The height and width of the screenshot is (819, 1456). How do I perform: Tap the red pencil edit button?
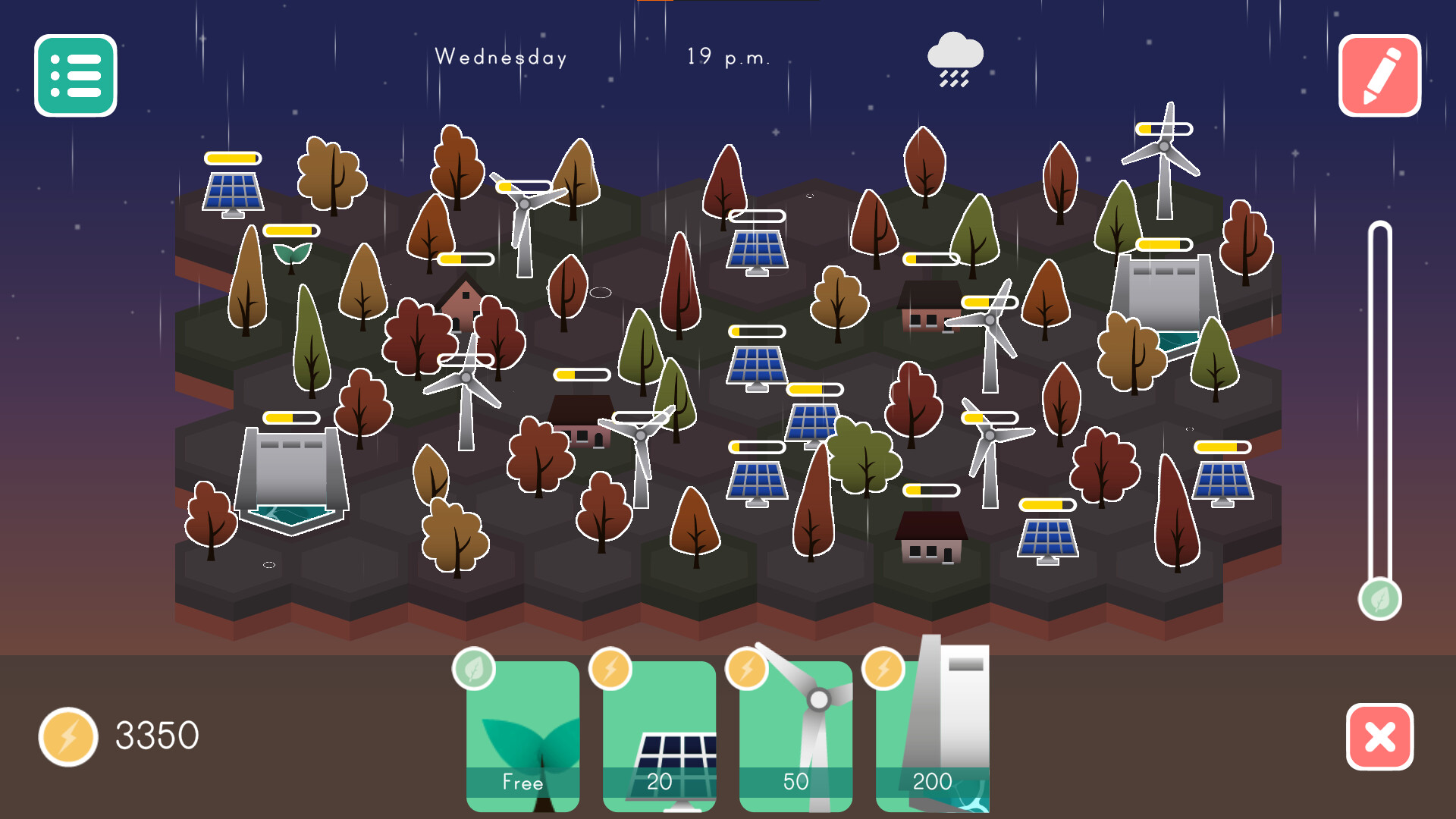pos(1379,75)
